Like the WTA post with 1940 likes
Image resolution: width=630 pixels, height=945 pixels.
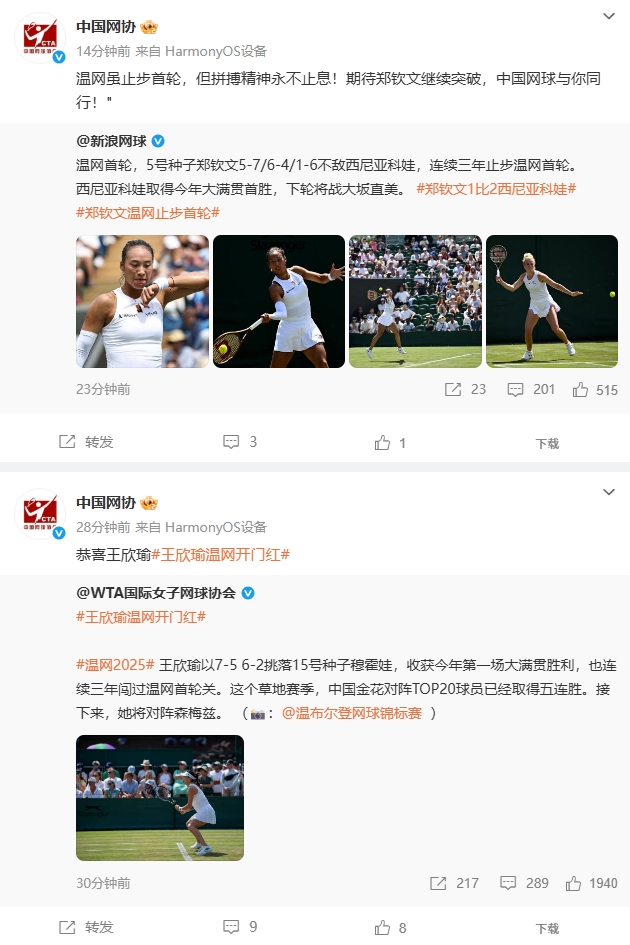[591, 883]
